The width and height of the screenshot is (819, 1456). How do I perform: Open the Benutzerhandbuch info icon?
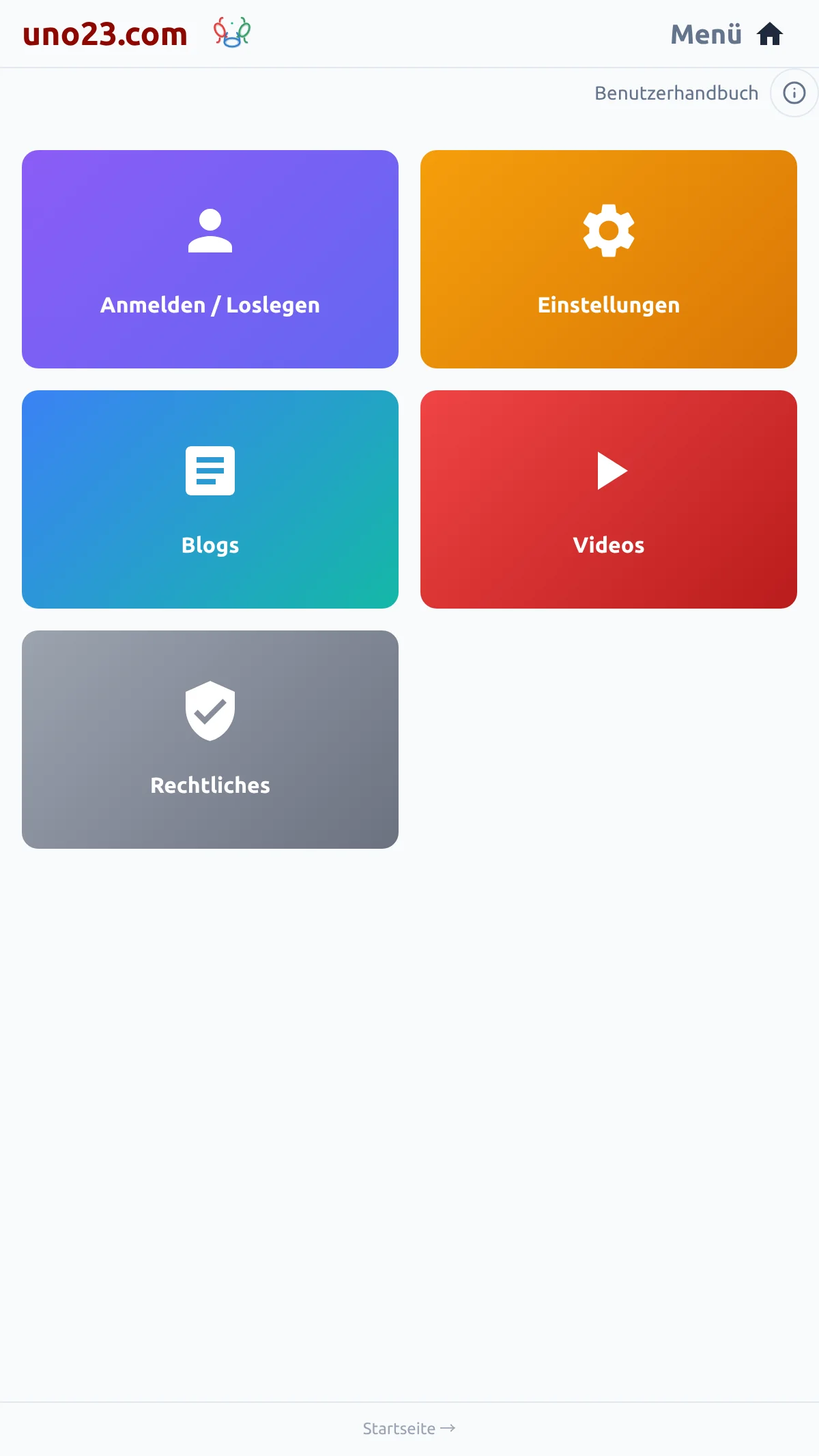coord(794,93)
